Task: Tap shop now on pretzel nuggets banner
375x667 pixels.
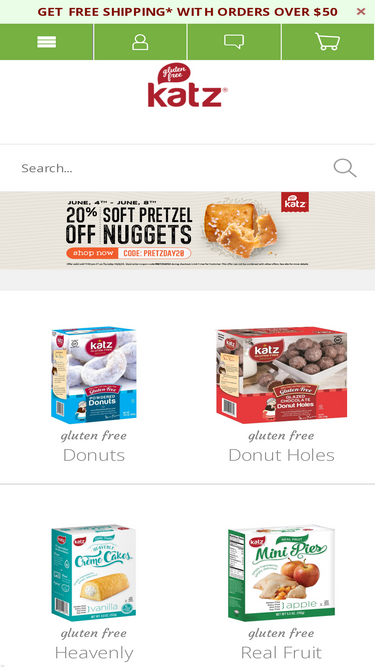Action: [x=92, y=253]
